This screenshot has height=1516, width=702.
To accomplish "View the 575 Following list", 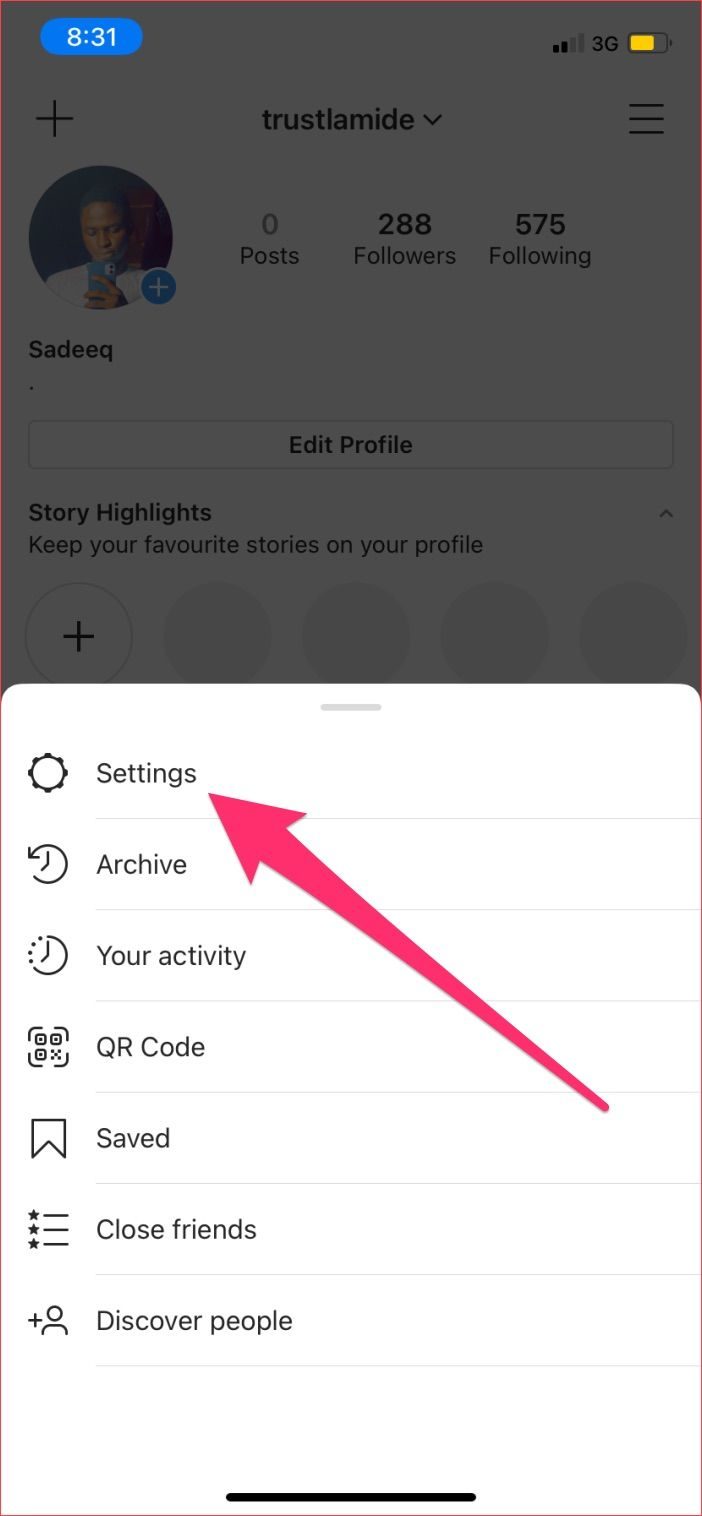I will (539, 239).
